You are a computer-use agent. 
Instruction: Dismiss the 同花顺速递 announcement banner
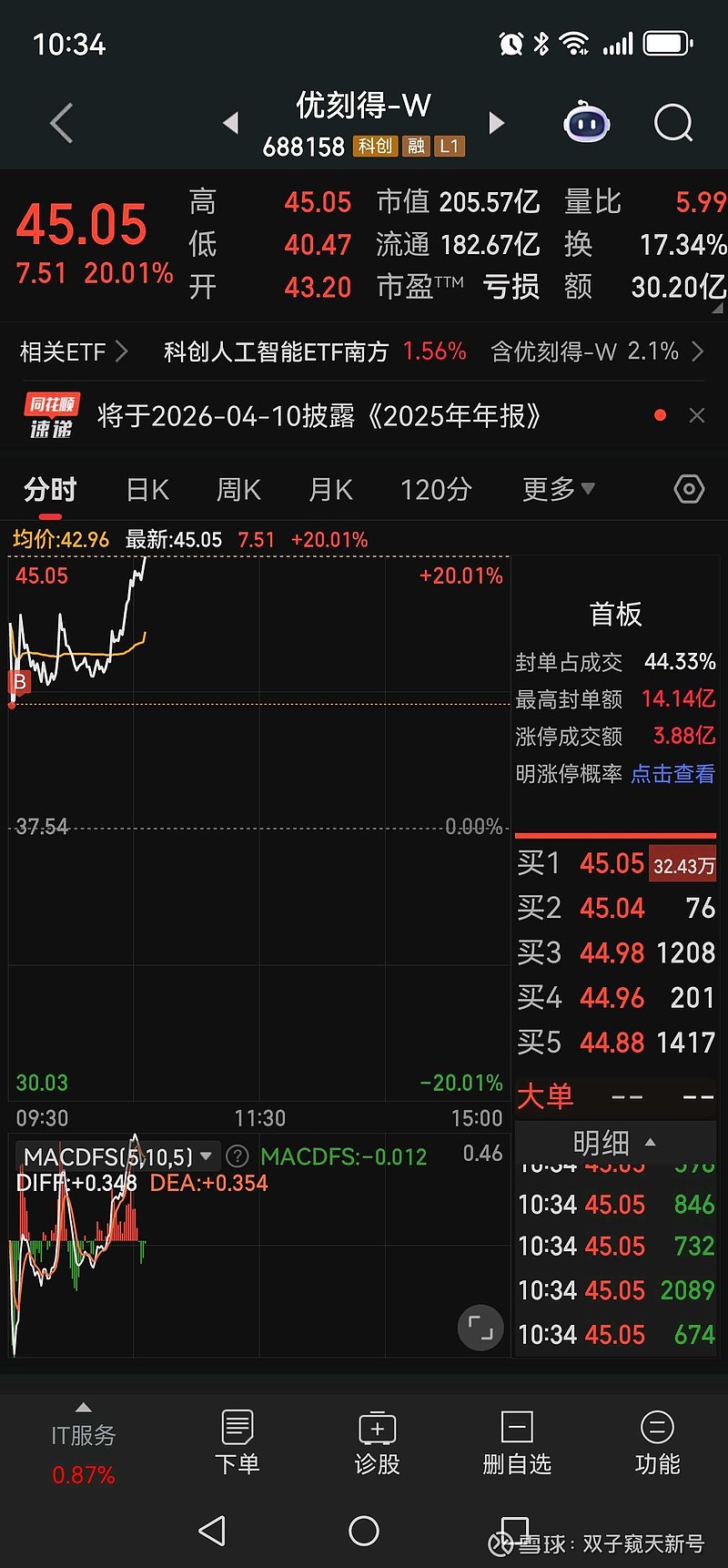coord(697,415)
